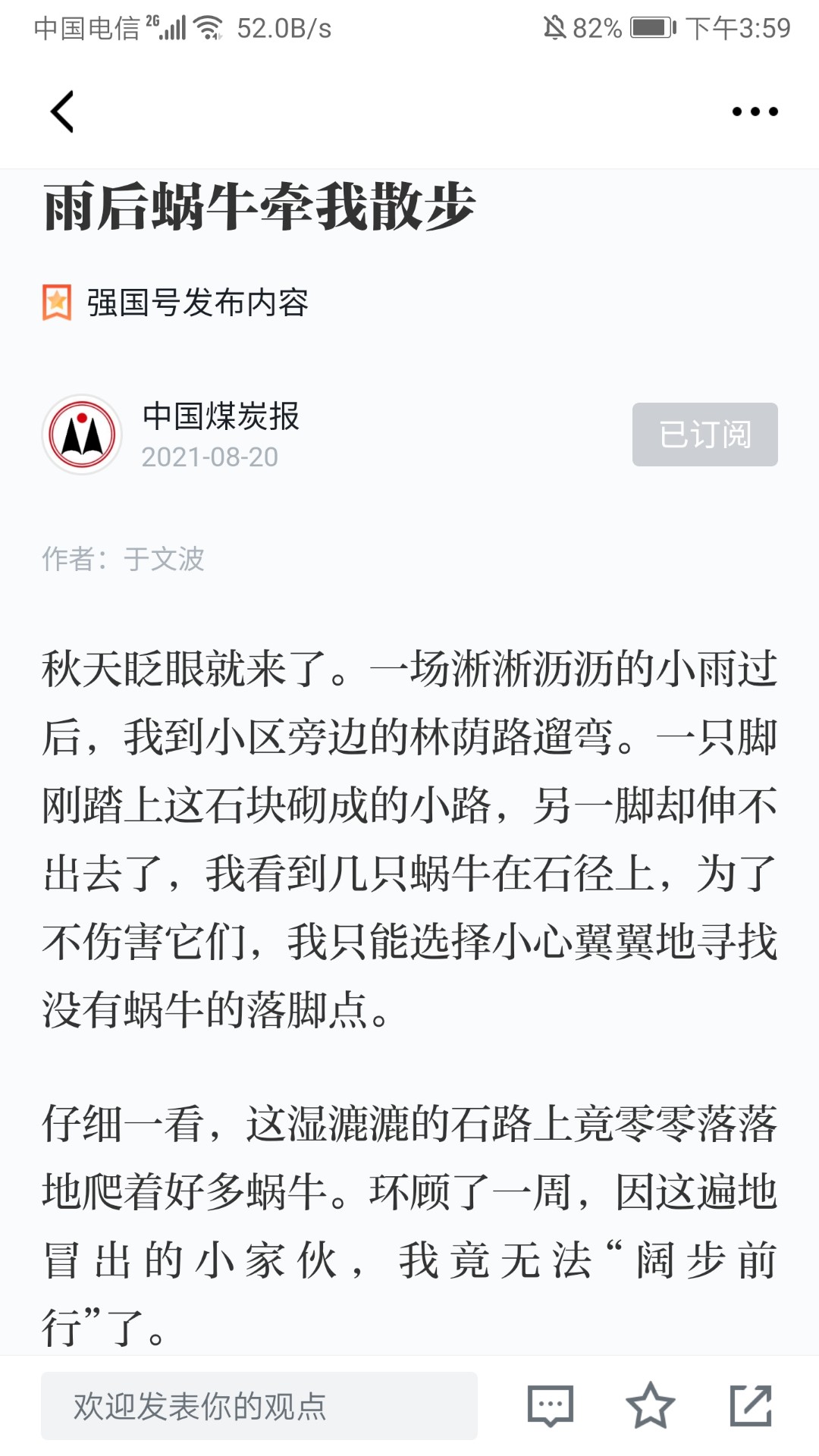819x1456 pixels.
Task: Tap the 欢迎发表你的观点 comment box
Action: coord(259,1405)
